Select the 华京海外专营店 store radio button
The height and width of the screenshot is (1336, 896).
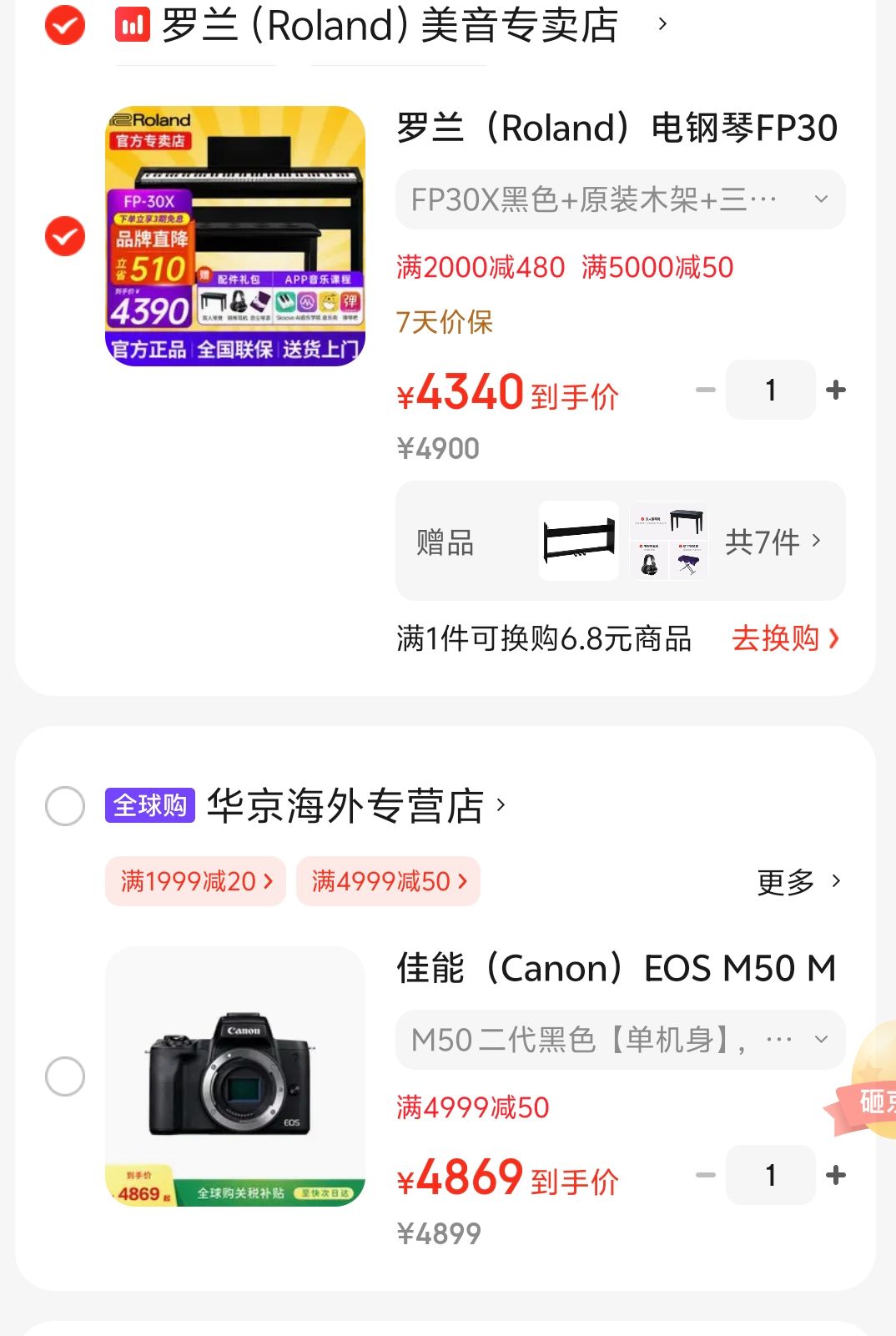[63, 804]
